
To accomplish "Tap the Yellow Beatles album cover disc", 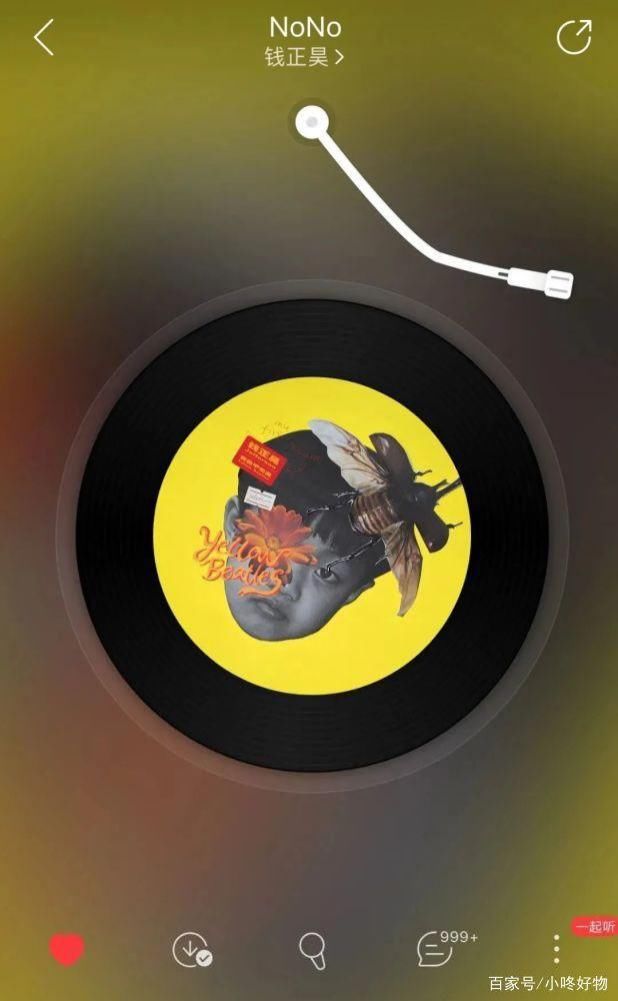I will click(x=312, y=536).
